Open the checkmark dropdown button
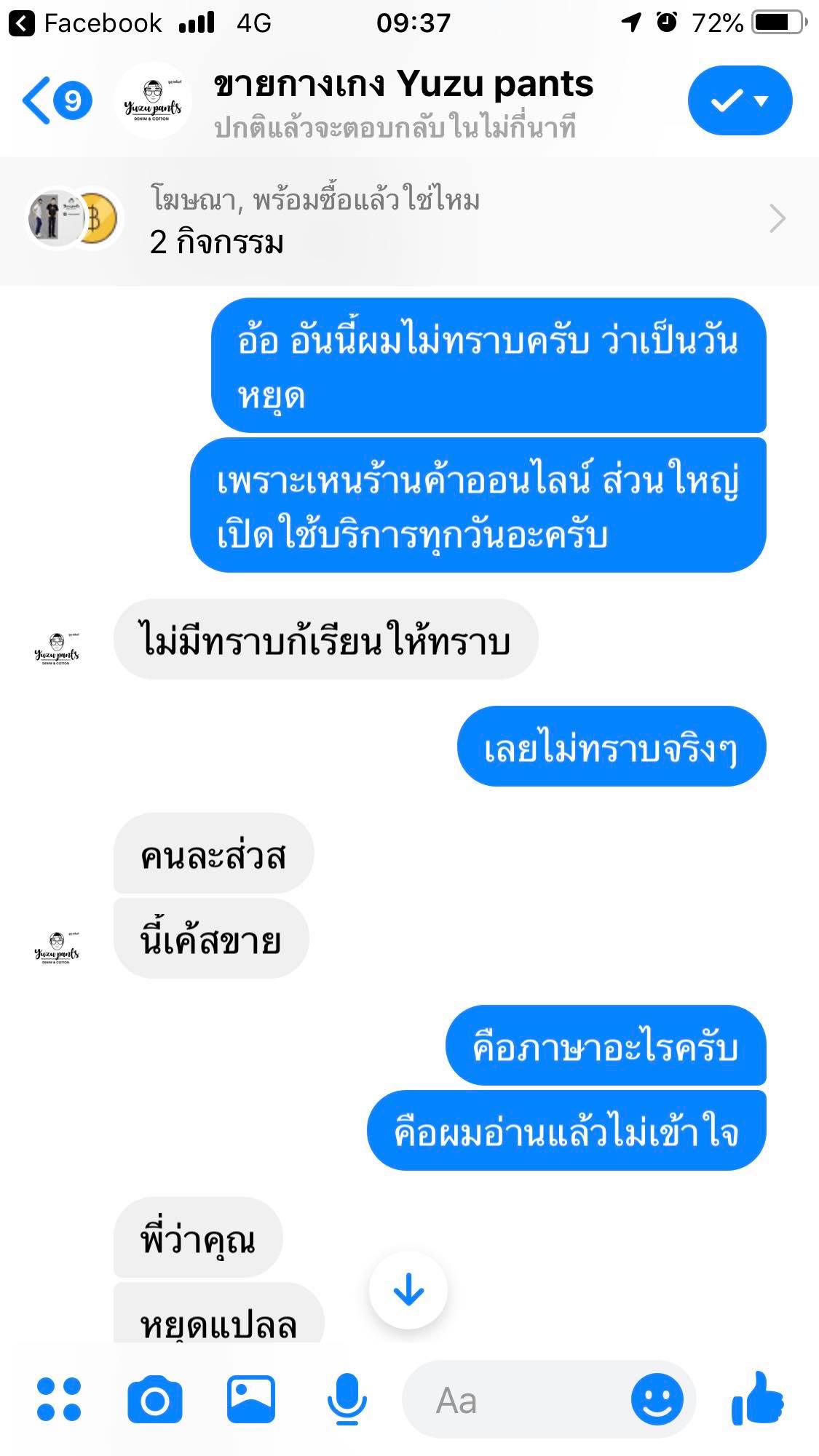819x1456 pixels. (739, 100)
